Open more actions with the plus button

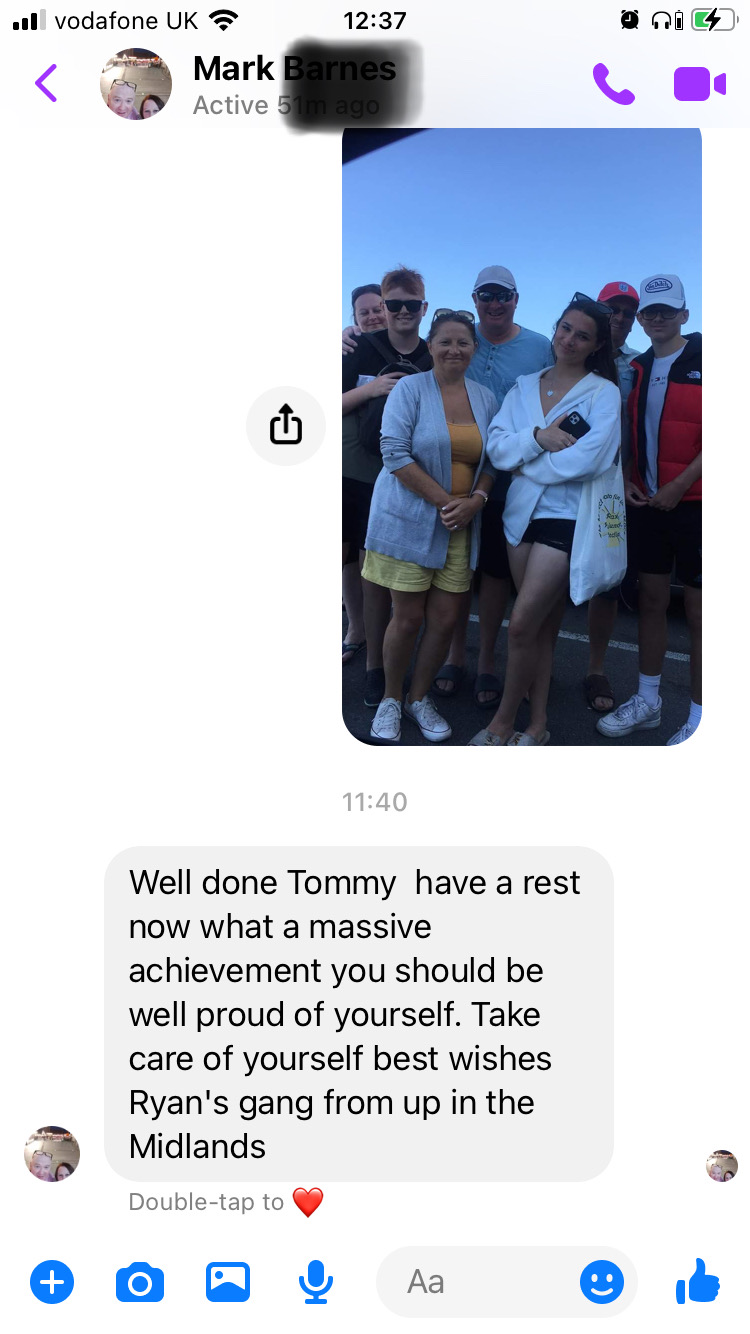tap(52, 1282)
